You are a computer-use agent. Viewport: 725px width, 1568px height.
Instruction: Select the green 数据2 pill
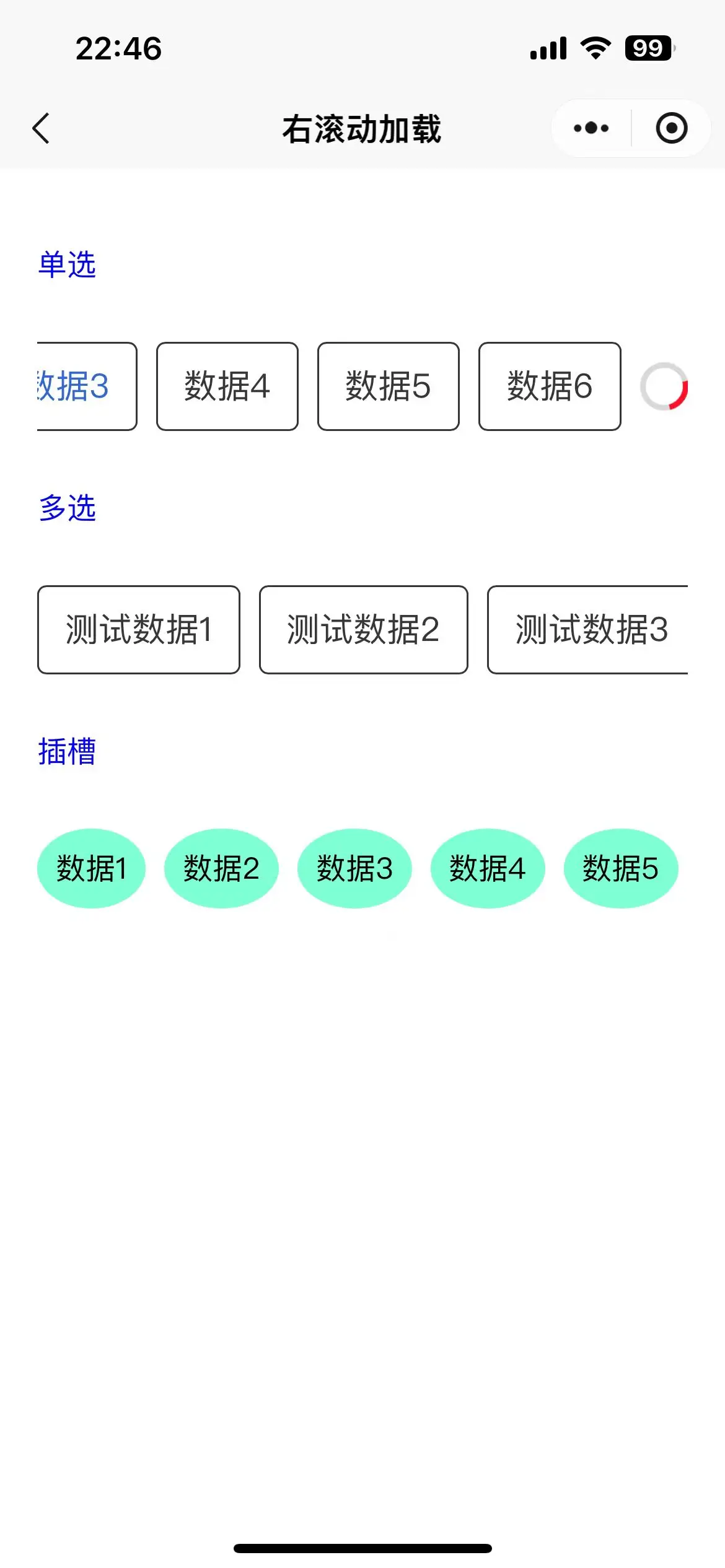click(x=221, y=868)
